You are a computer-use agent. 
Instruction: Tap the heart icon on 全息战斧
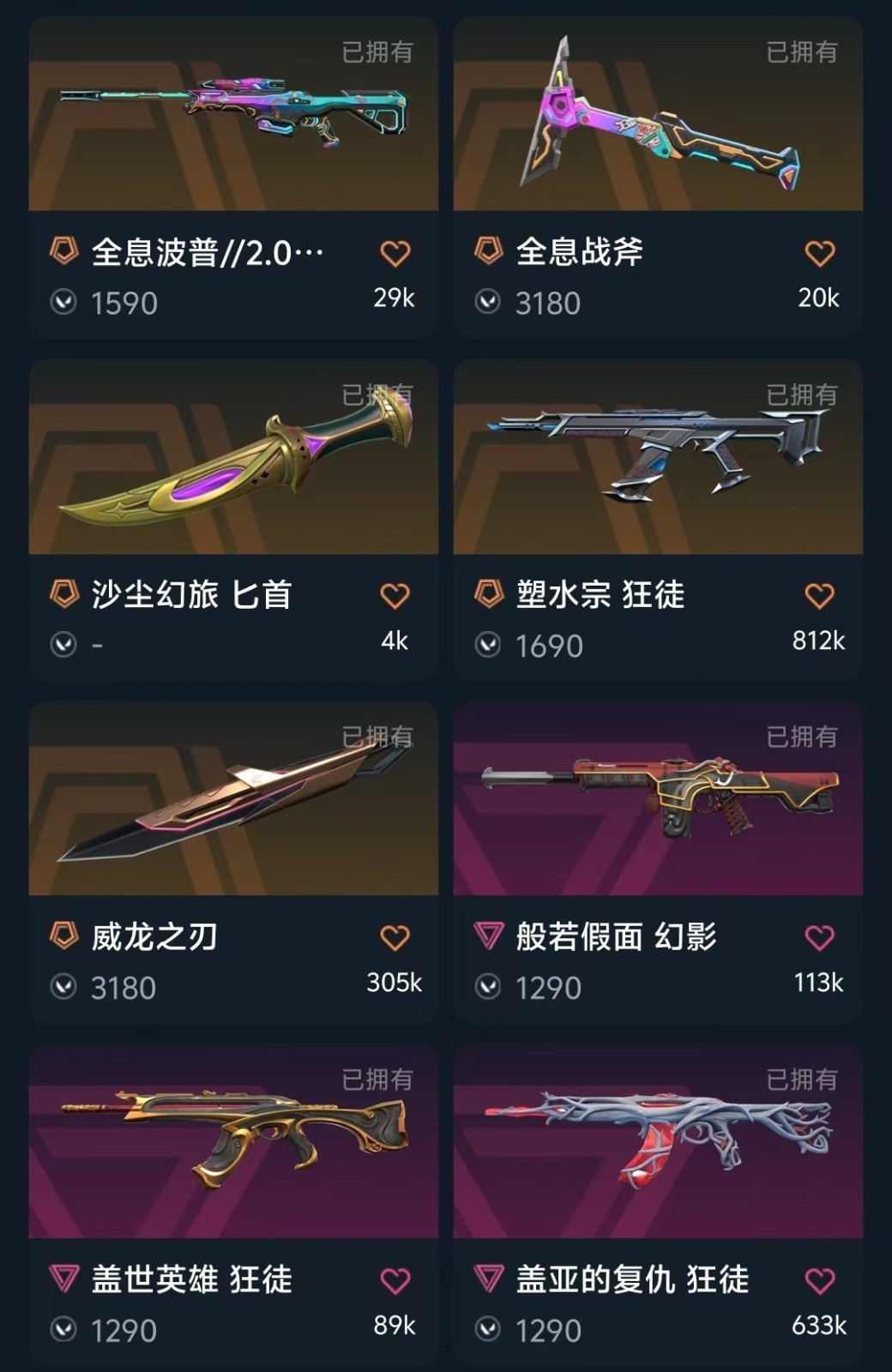819,254
